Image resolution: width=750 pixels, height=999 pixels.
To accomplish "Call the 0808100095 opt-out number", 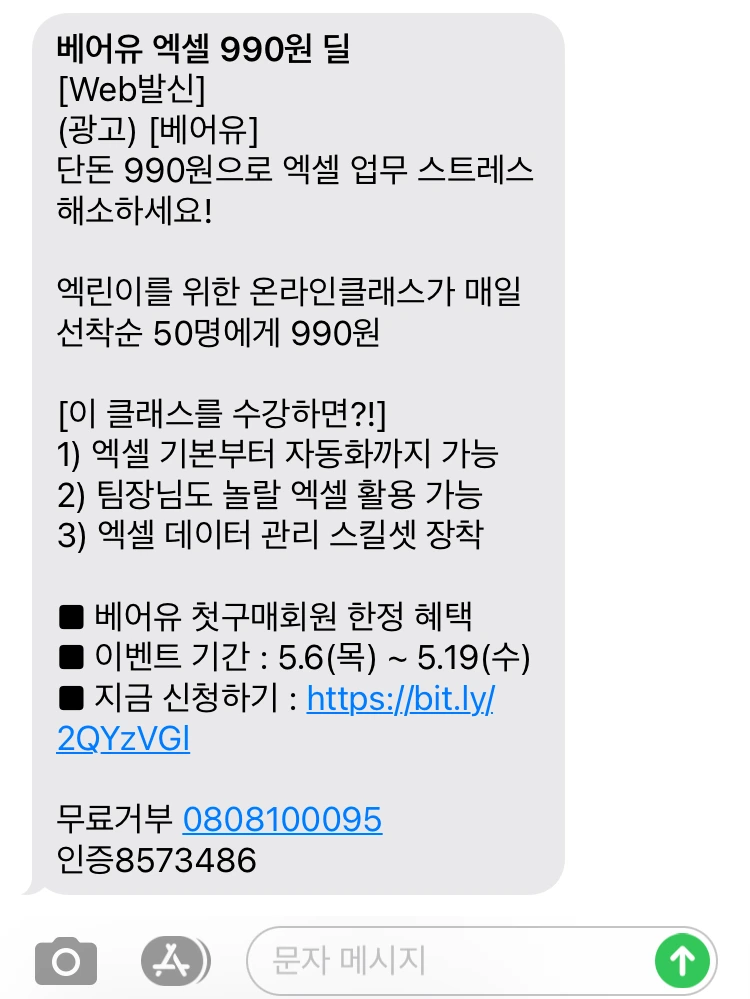I will pos(282,819).
